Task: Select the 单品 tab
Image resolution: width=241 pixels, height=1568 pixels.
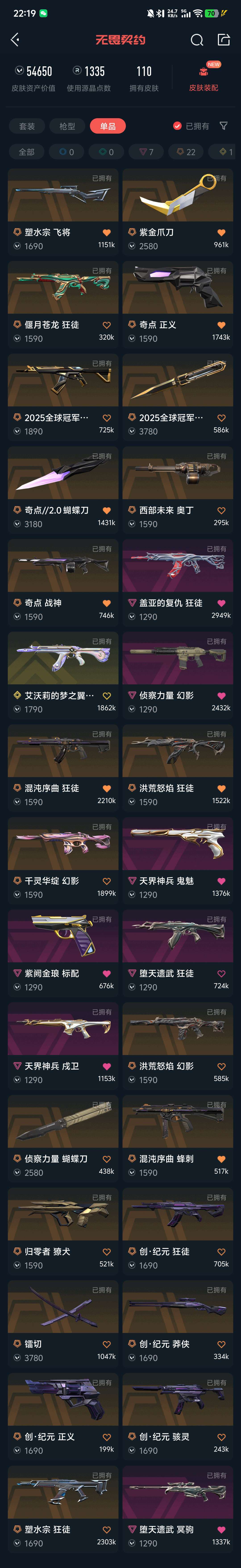Action: [108, 126]
